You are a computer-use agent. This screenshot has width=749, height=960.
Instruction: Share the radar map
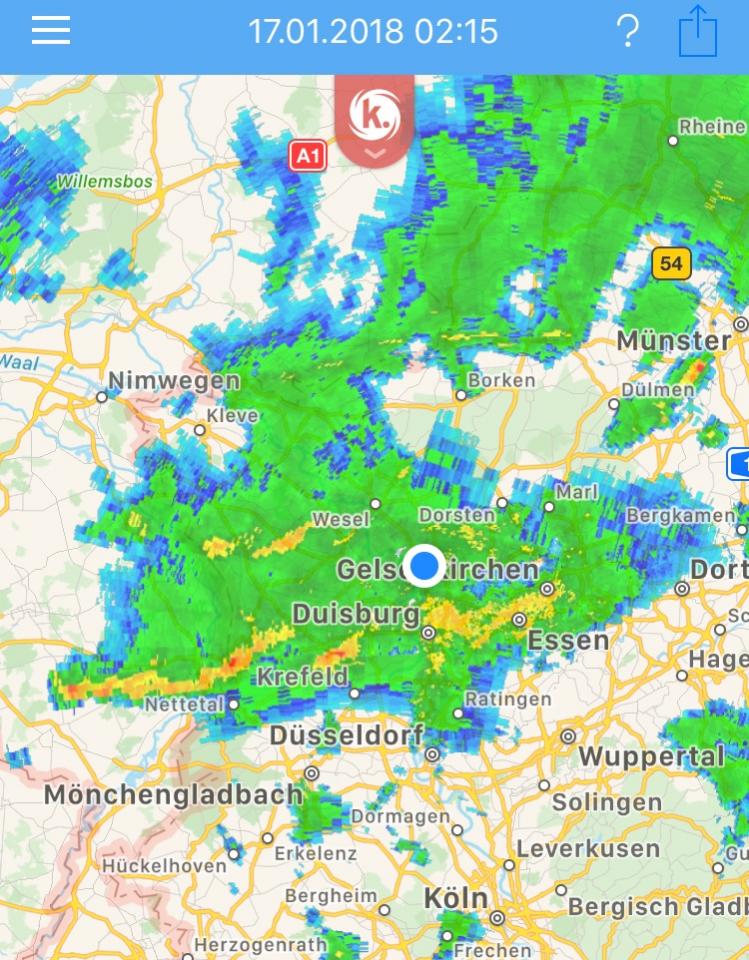[x=698, y=32]
